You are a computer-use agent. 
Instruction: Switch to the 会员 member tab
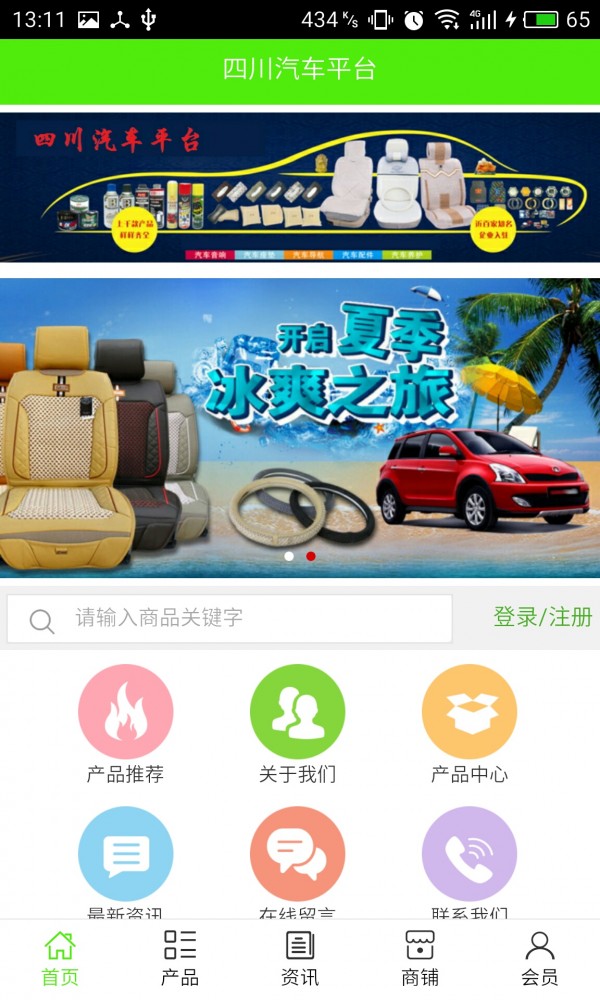point(540,958)
